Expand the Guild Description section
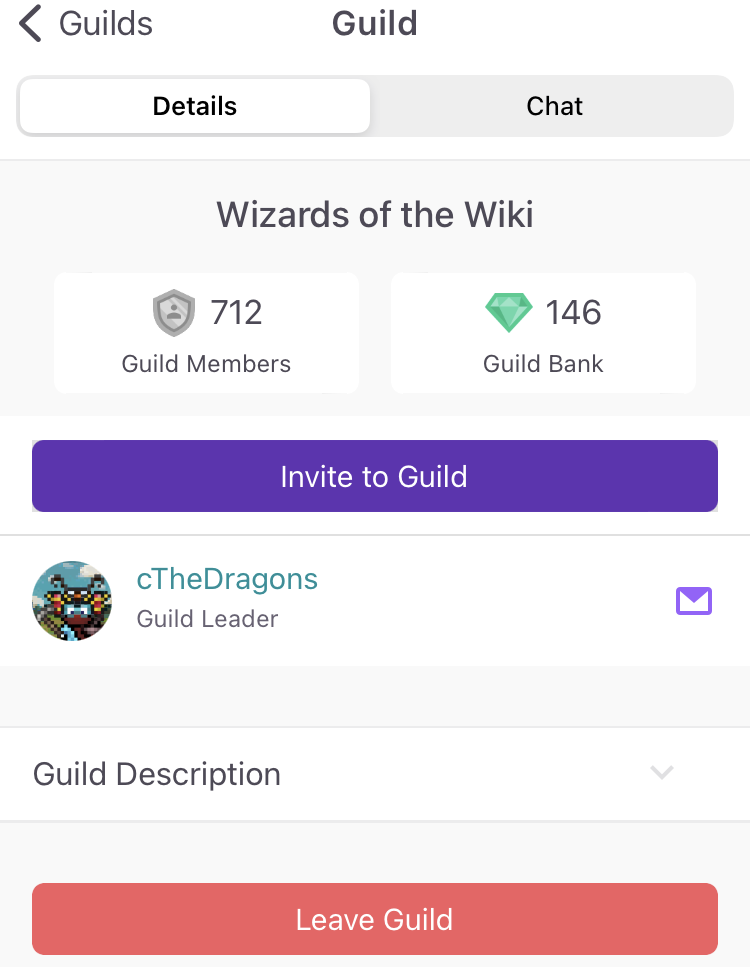 pos(661,773)
